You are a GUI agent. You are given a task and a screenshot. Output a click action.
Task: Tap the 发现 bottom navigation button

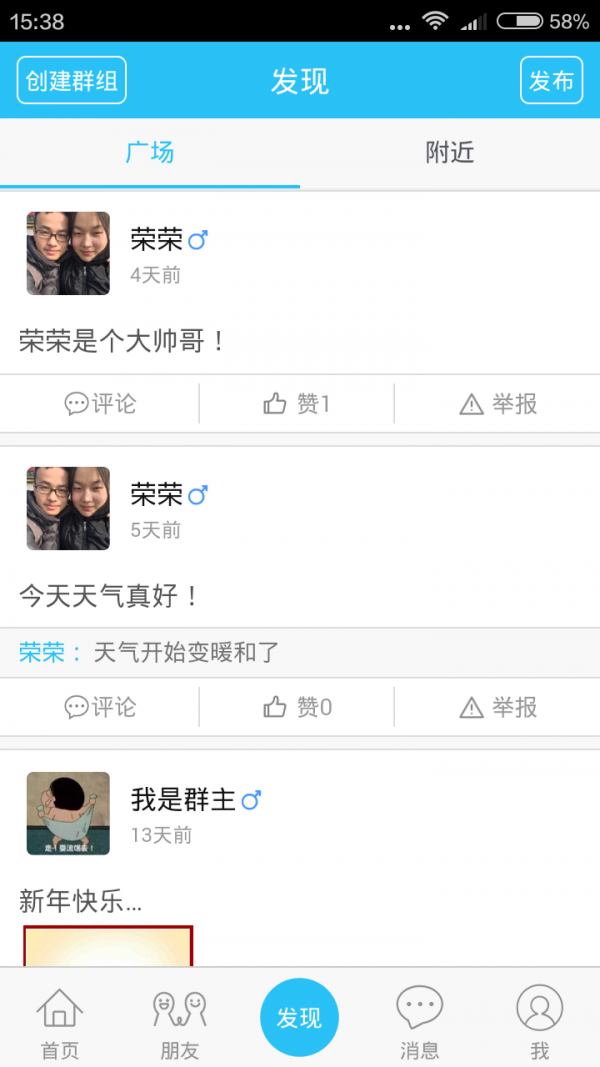pyautogui.click(x=300, y=1018)
